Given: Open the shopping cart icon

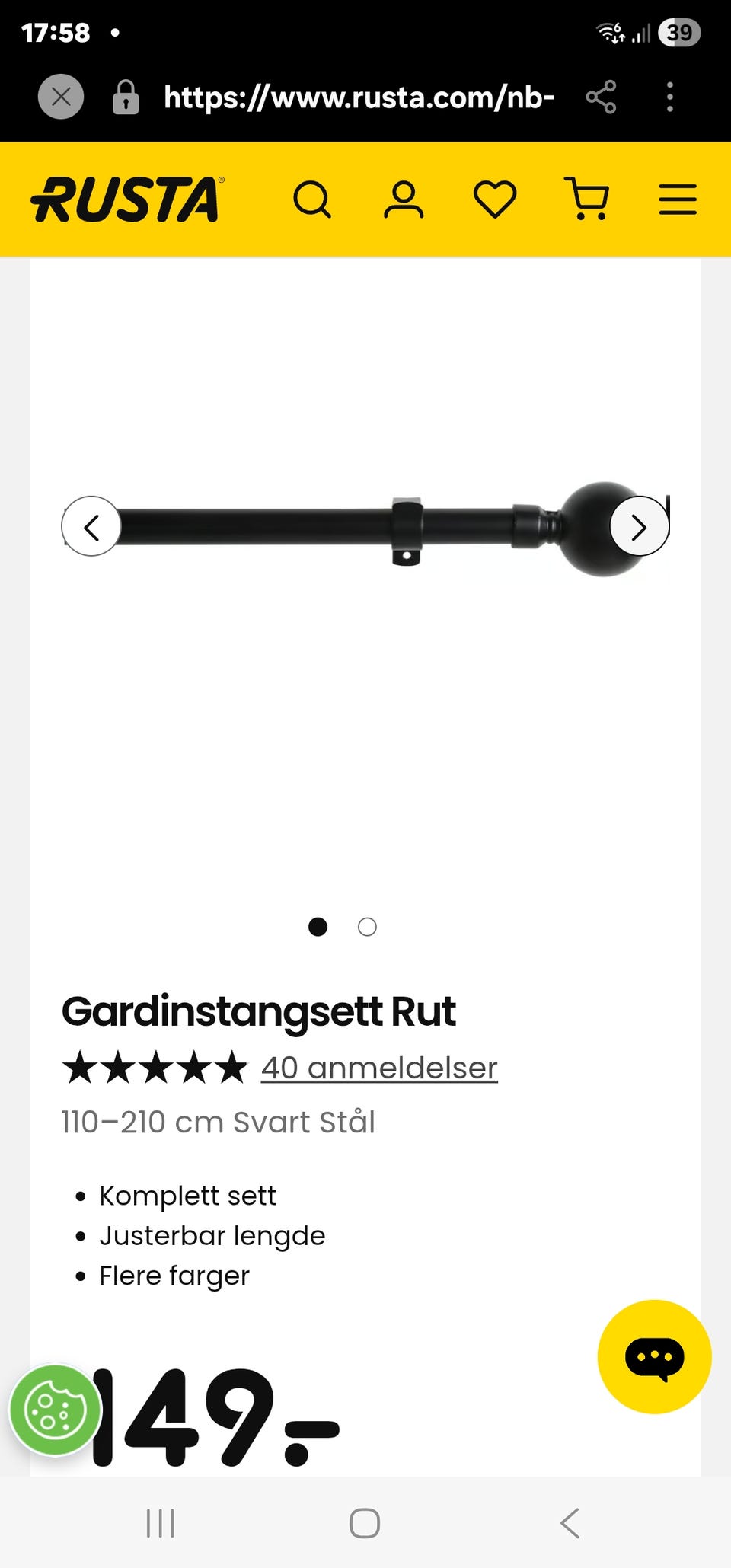Looking at the screenshot, I should 586,200.
